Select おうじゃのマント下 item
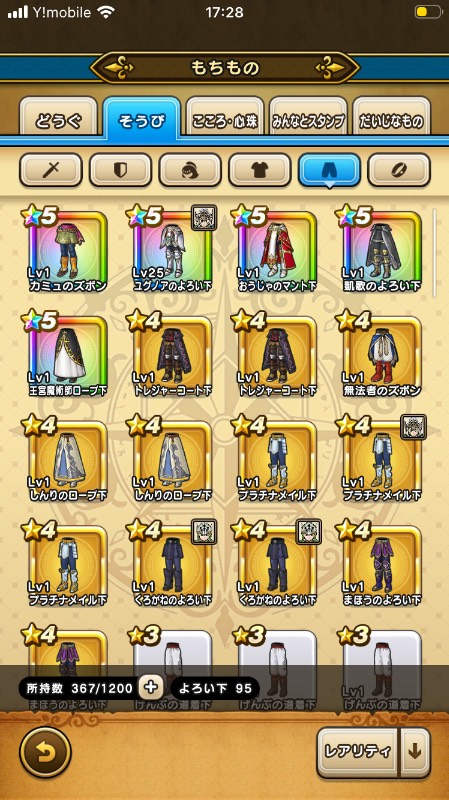The width and height of the screenshot is (449, 800). 278,249
